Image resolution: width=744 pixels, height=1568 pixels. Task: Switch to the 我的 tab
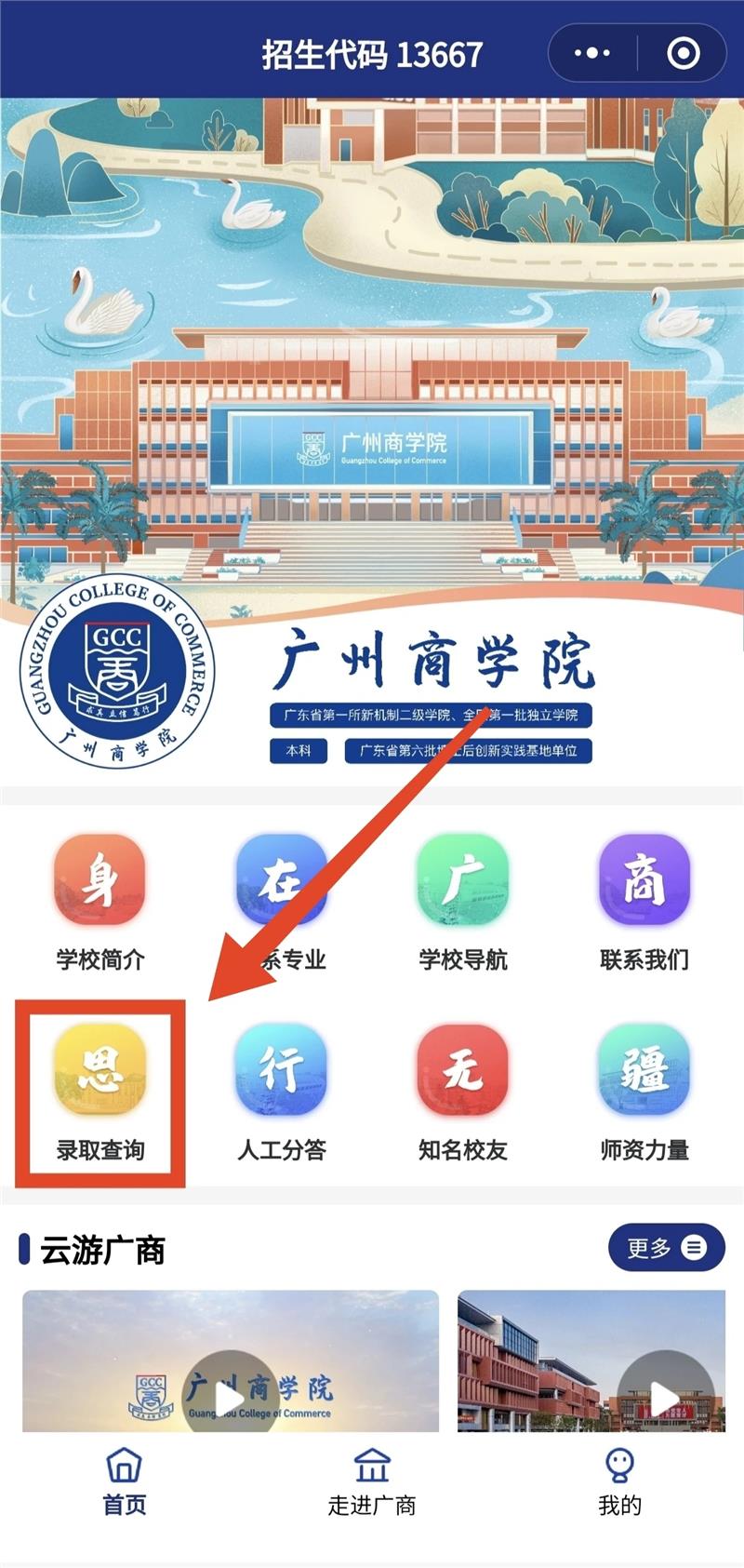(x=619, y=1481)
